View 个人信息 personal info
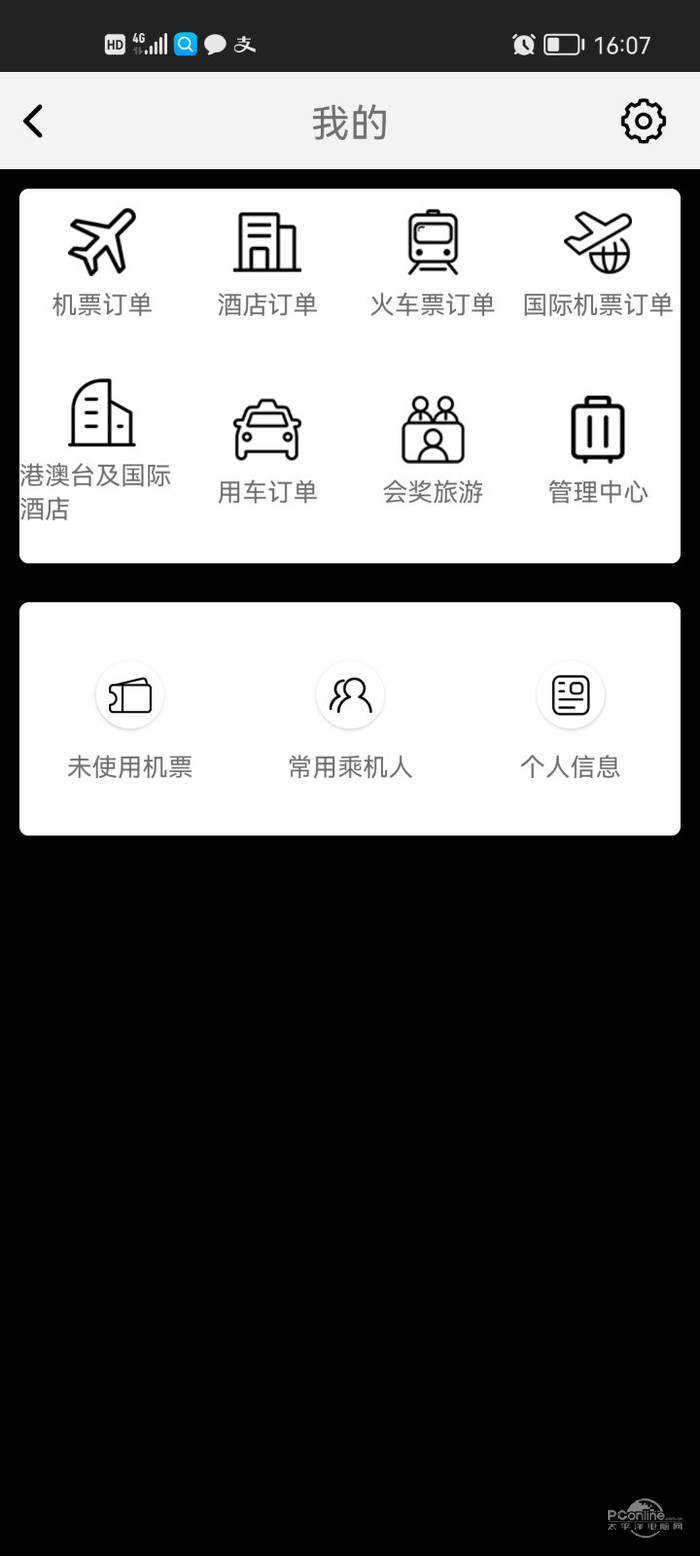 tap(570, 720)
